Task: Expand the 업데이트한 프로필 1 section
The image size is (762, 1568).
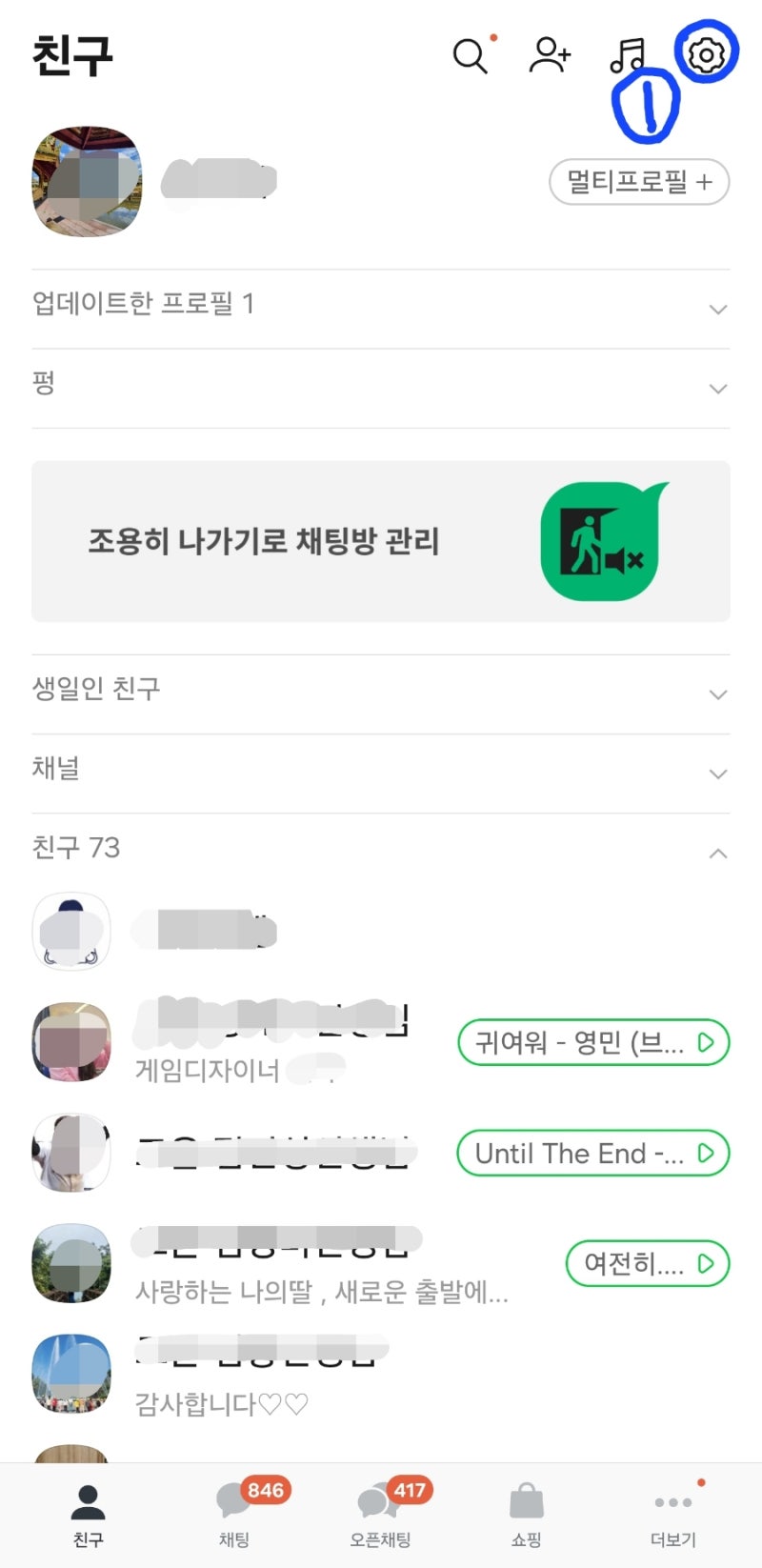Action: point(381,309)
